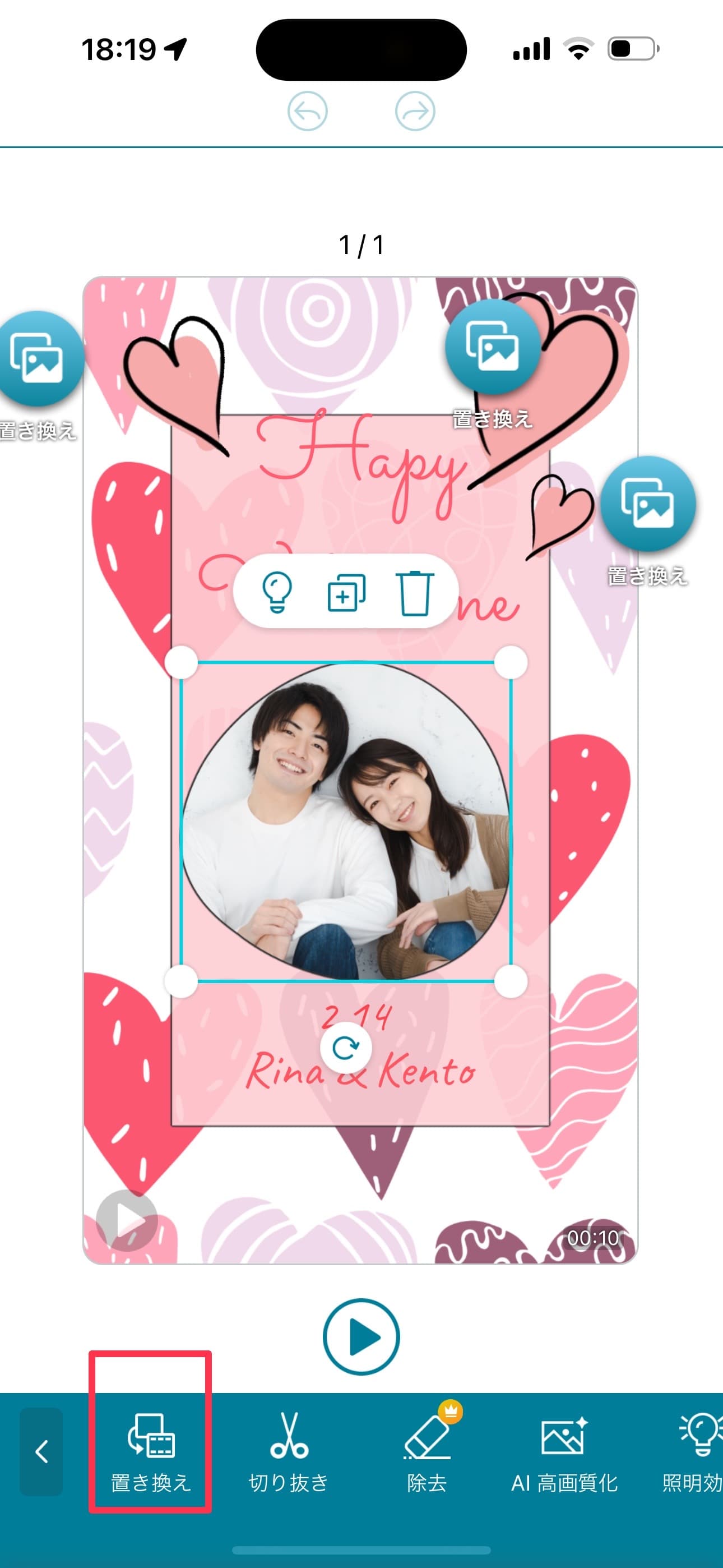Redo the last undone edit
723x1568 pixels.
point(415,112)
